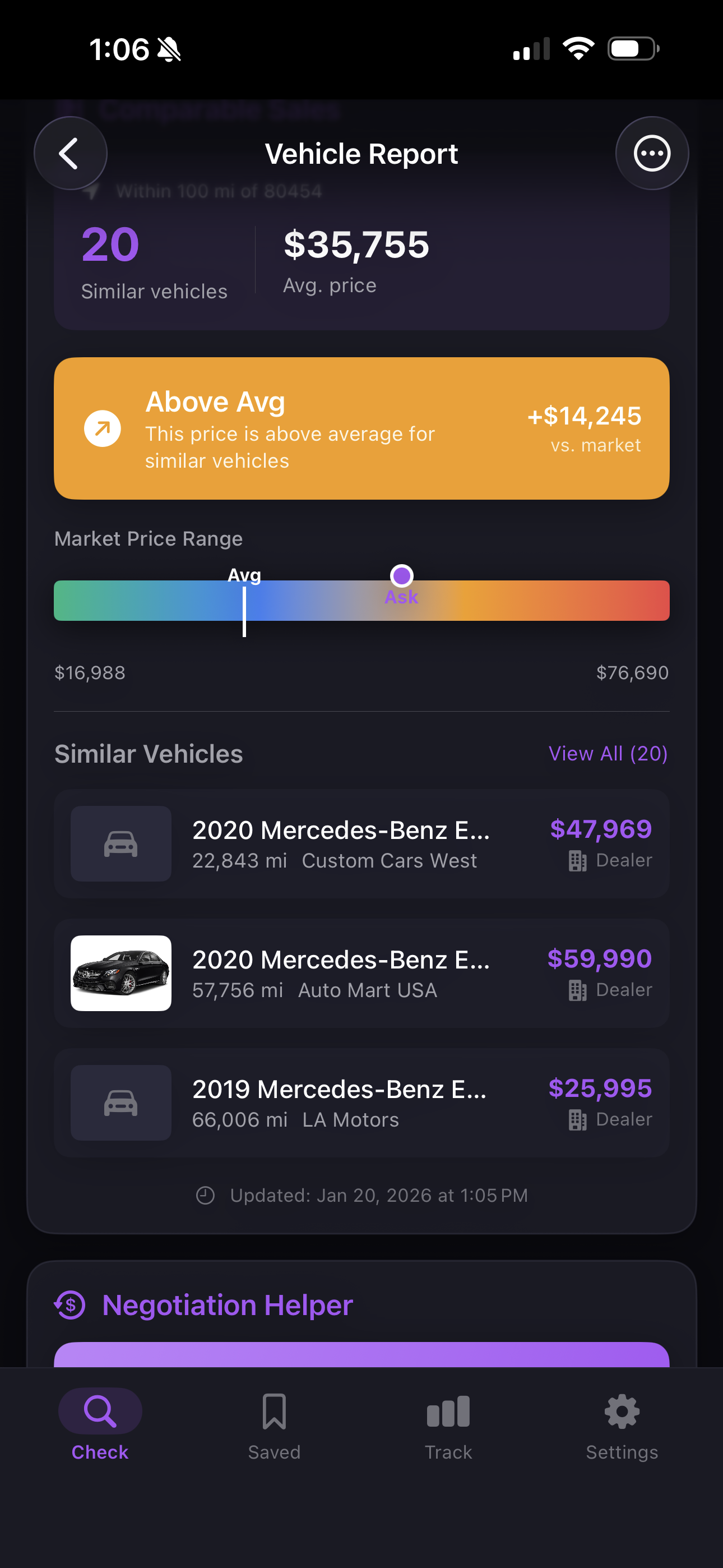The width and height of the screenshot is (723, 1568).
Task: Click the car placeholder icon for the 2019 Mercedes
Action: point(121,1104)
